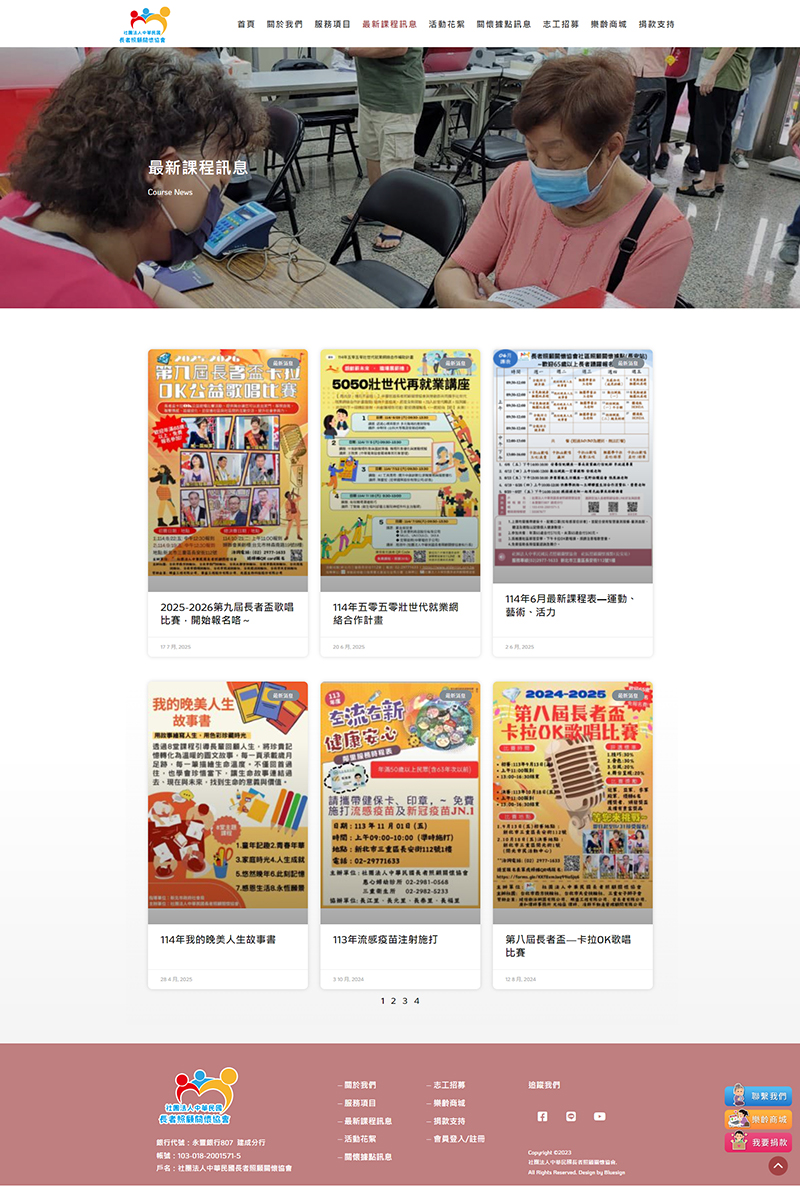Open the Facebook icon in the footer
Viewport: 800px width, 1186px height.
pos(542,1116)
